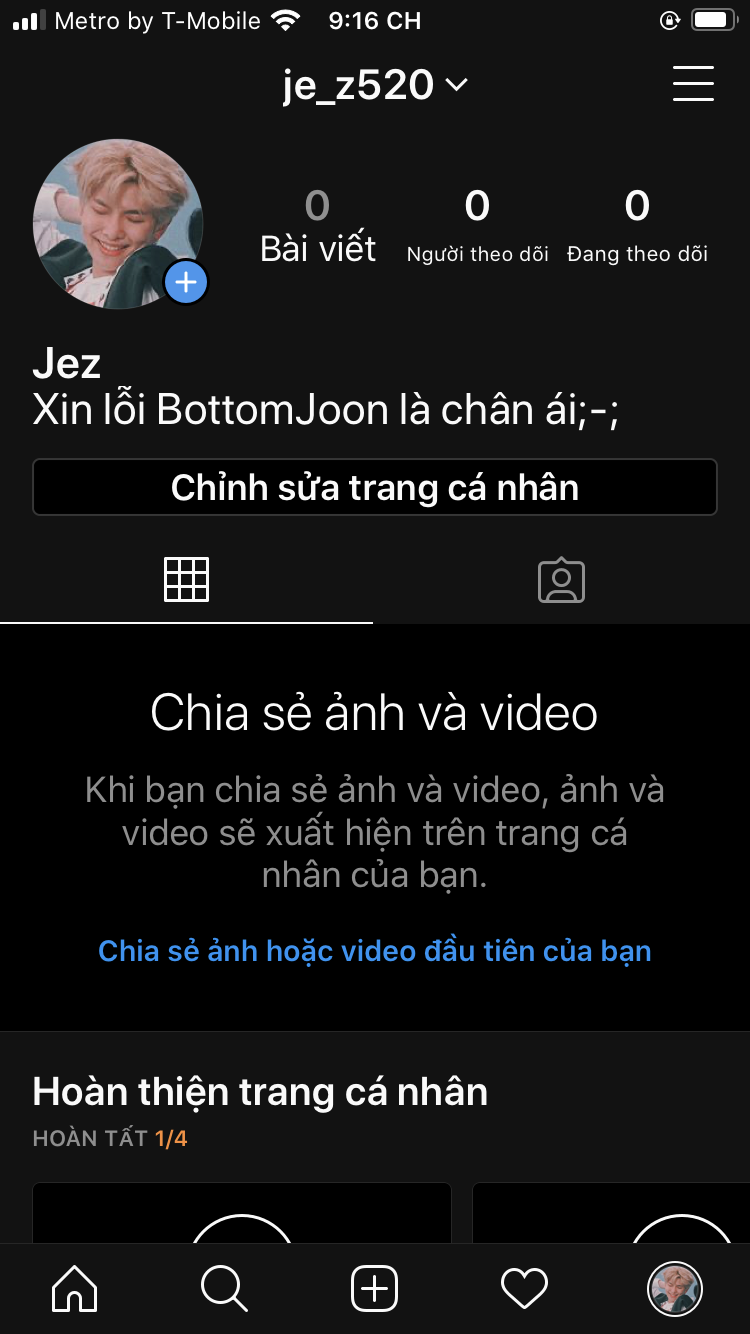Image resolution: width=750 pixels, height=1334 pixels.
Task: Tap Chia sẻ ảnh hoặc video đầu tiên link
Action: [x=375, y=950]
